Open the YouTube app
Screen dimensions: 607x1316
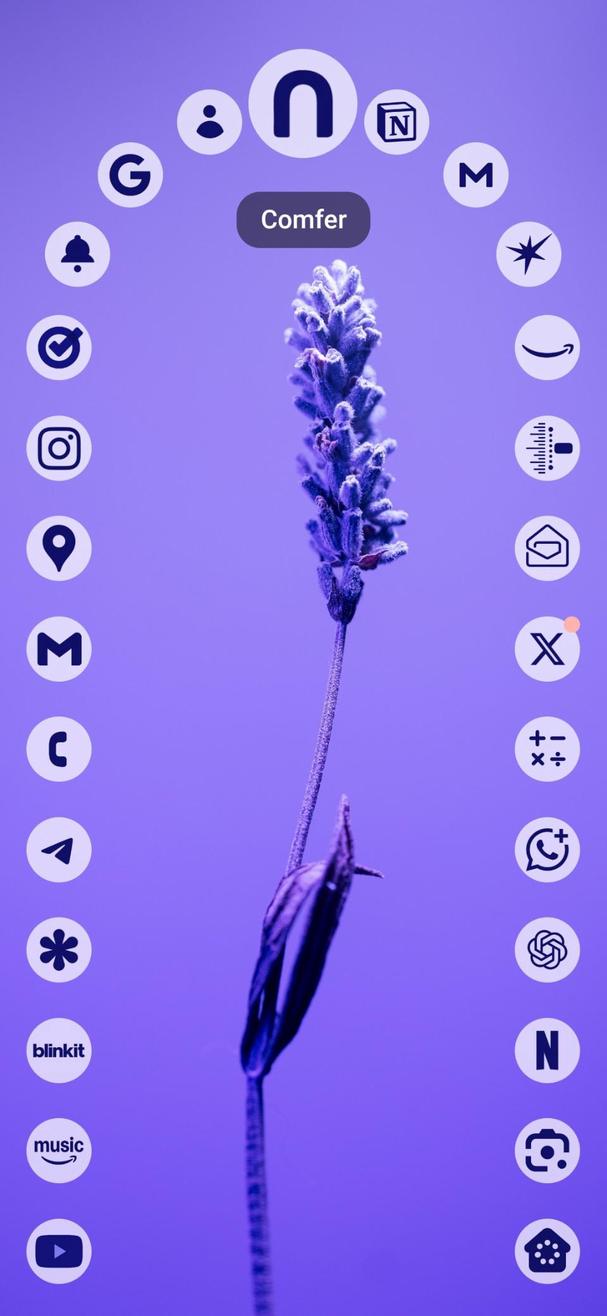pyautogui.click(x=59, y=1251)
